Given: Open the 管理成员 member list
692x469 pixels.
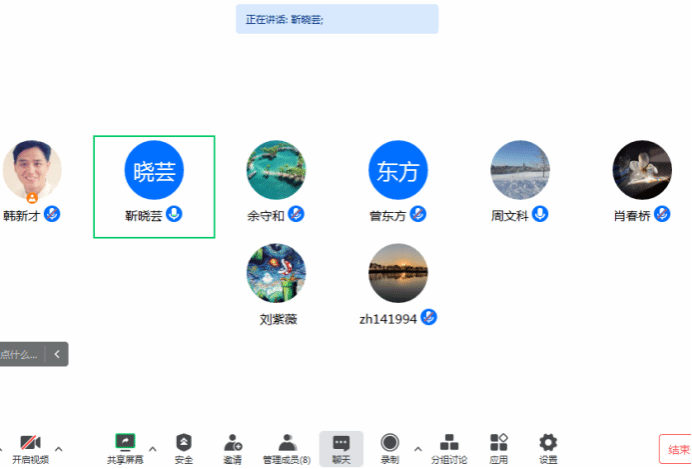Looking at the screenshot, I should point(286,447).
